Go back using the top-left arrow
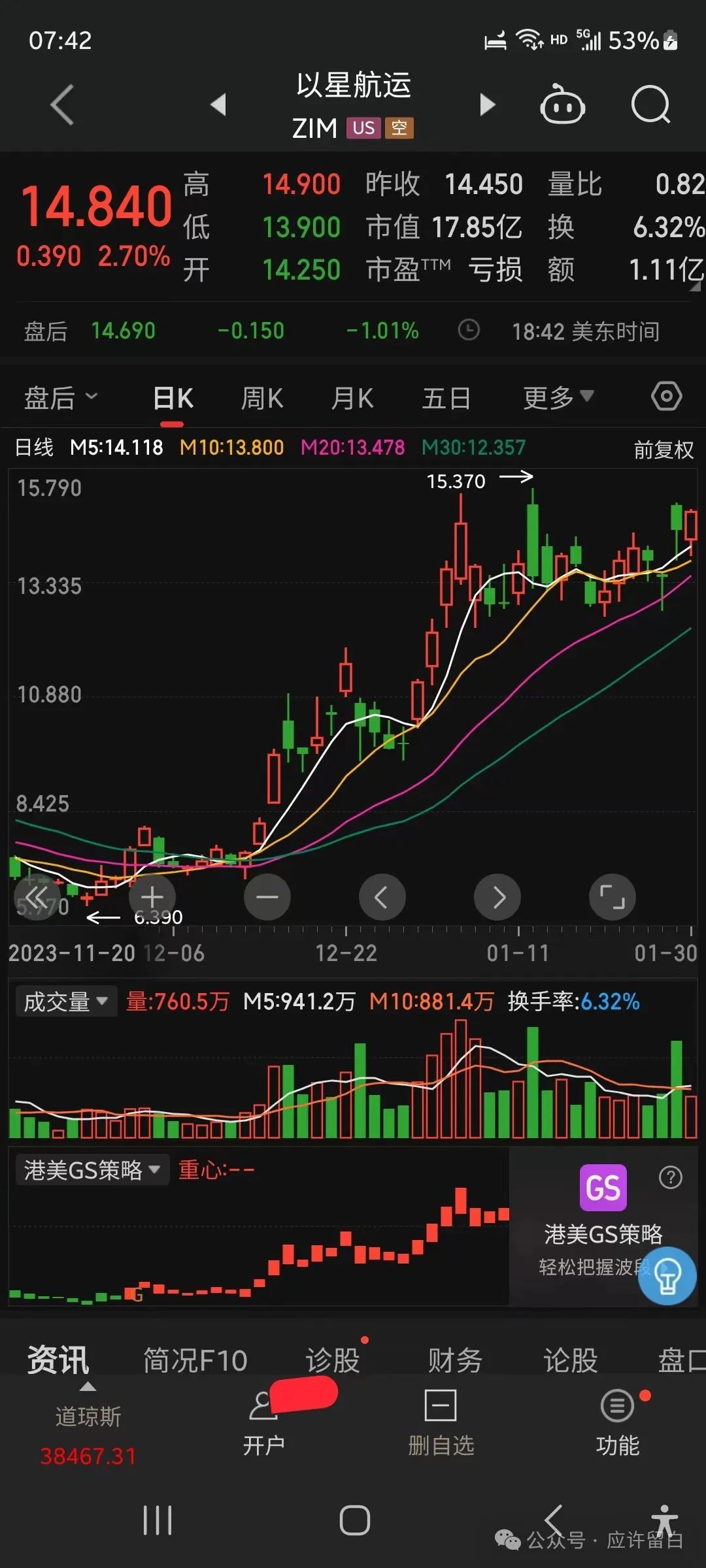Image resolution: width=706 pixels, height=1568 pixels. point(63,105)
